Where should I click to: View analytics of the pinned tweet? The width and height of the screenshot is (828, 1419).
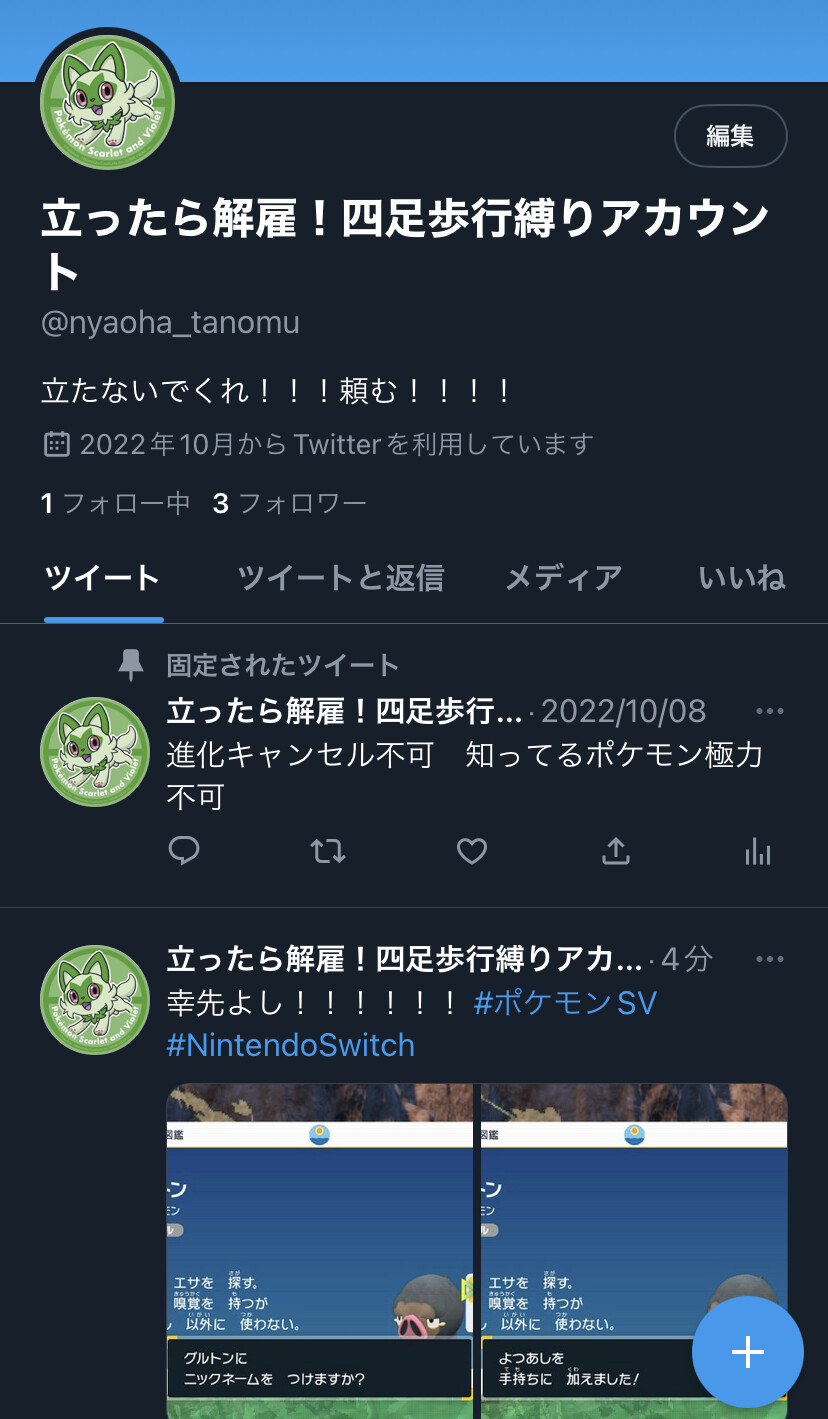click(758, 851)
